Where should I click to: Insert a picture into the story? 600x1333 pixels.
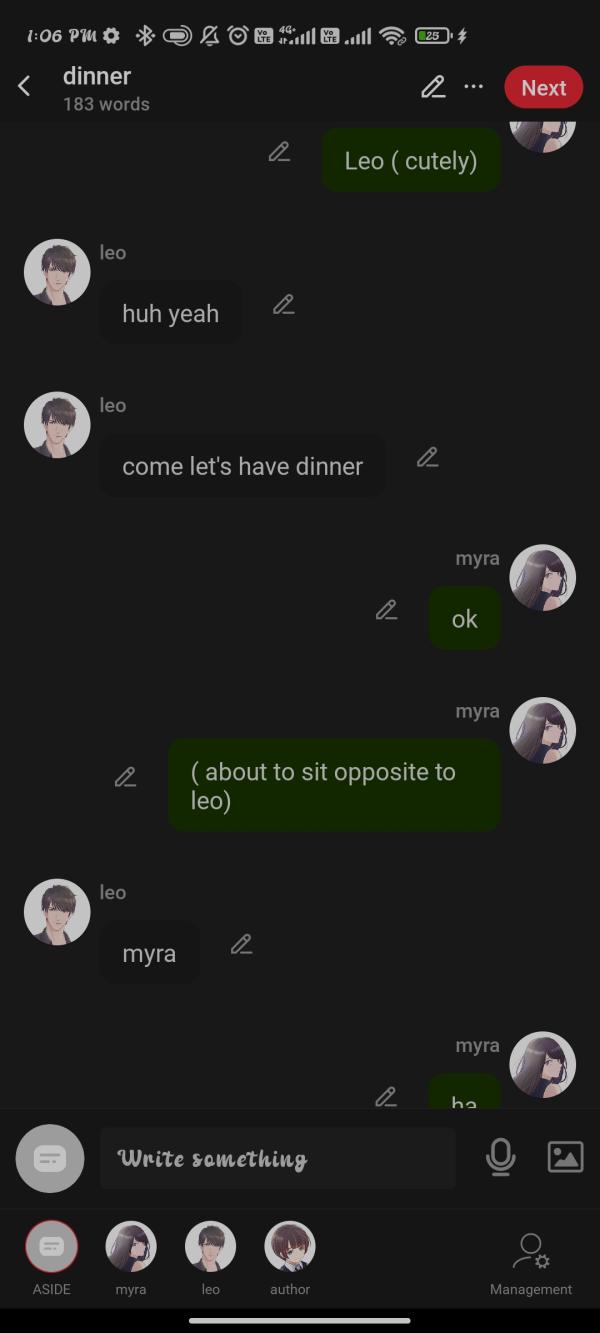(565, 1157)
